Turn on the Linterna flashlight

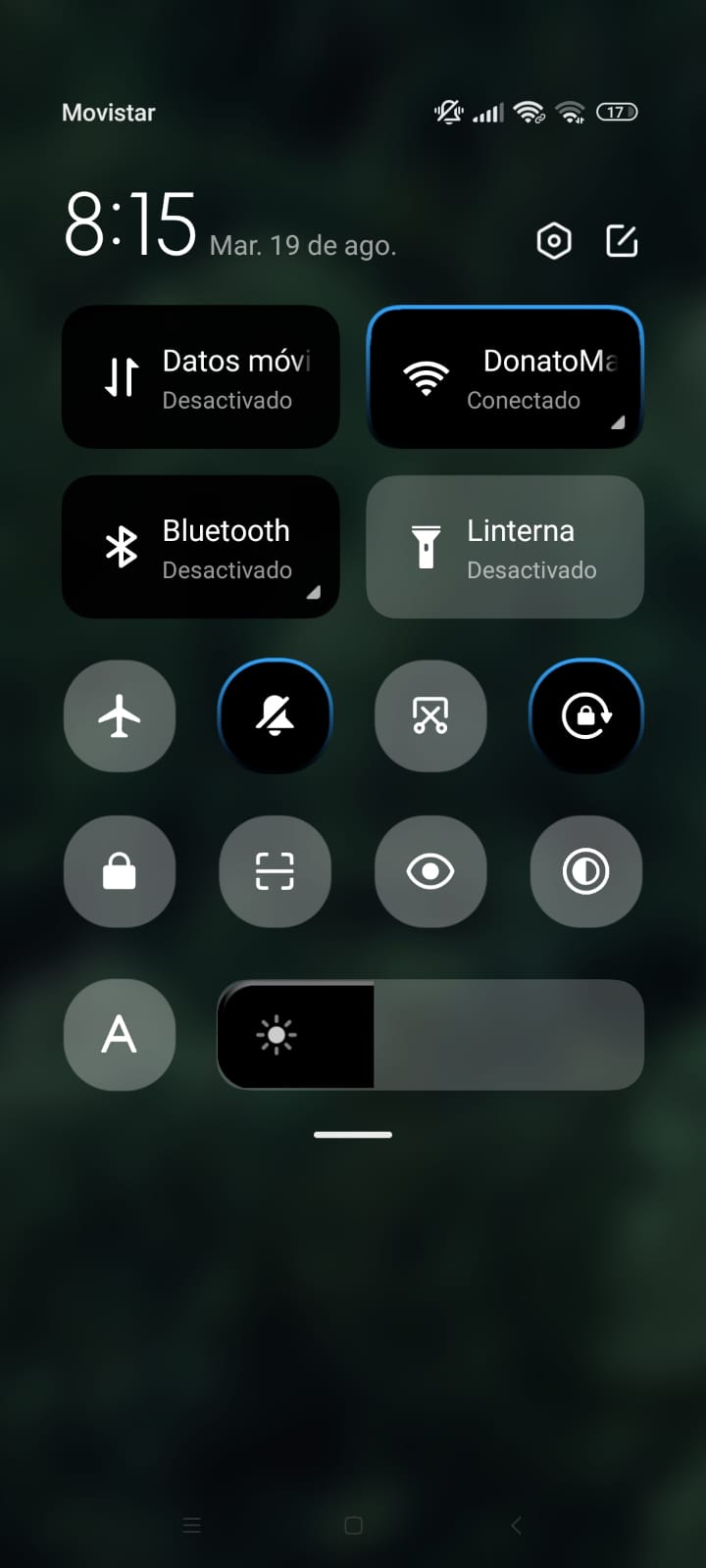pos(505,547)
